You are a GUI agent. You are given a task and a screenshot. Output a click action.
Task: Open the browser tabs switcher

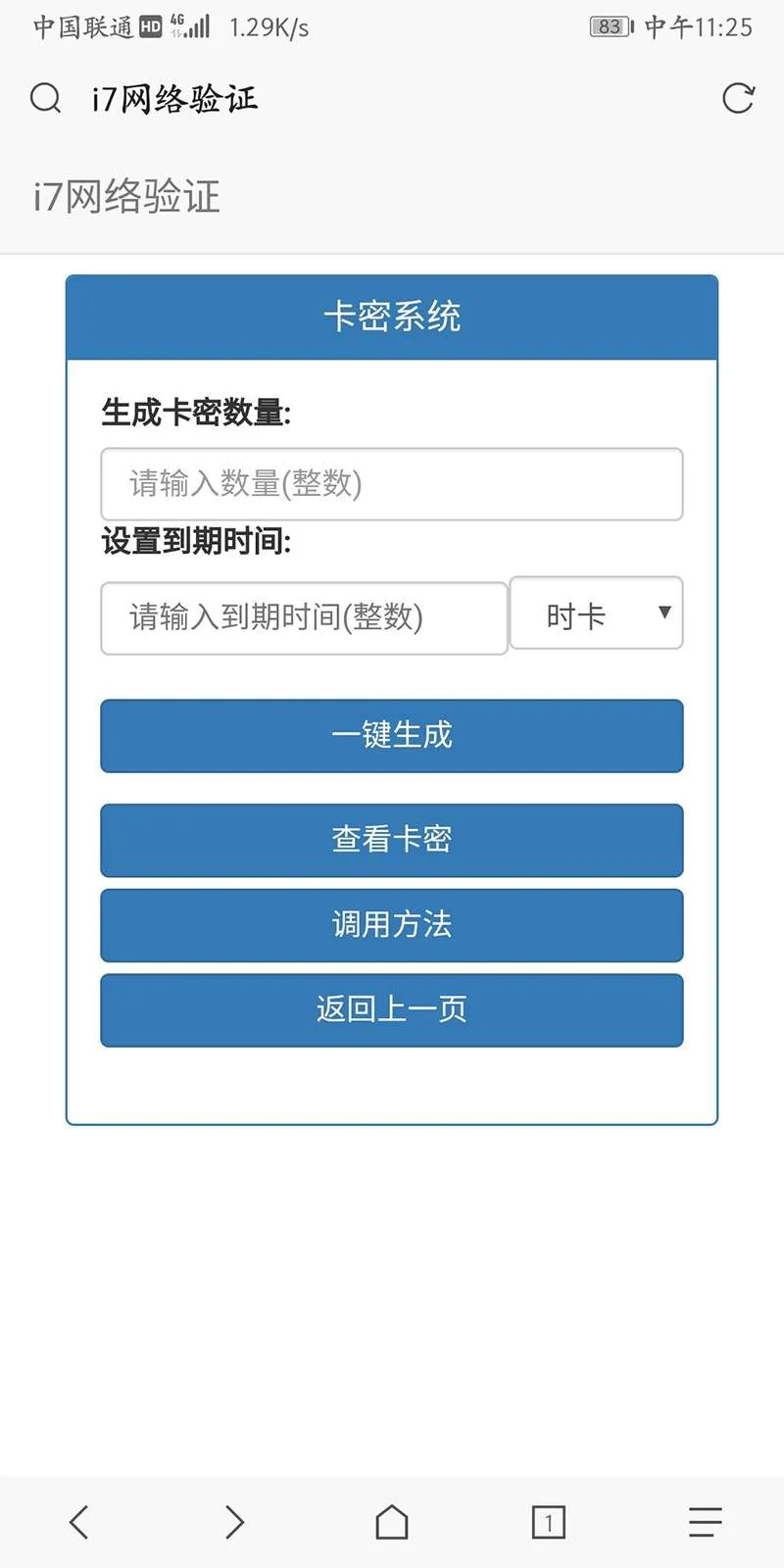pos(548,1522)
